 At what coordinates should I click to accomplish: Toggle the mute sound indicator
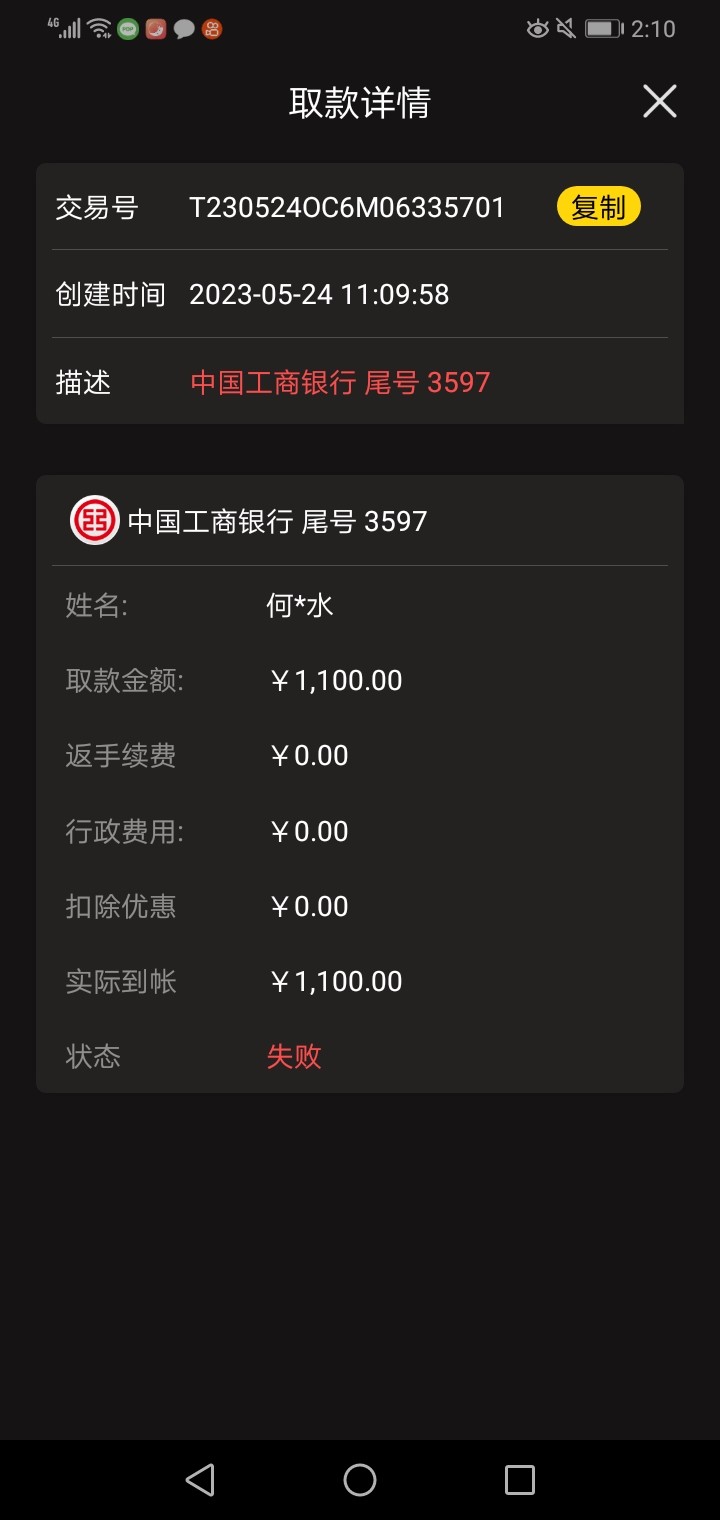click(x=566, y=30)
